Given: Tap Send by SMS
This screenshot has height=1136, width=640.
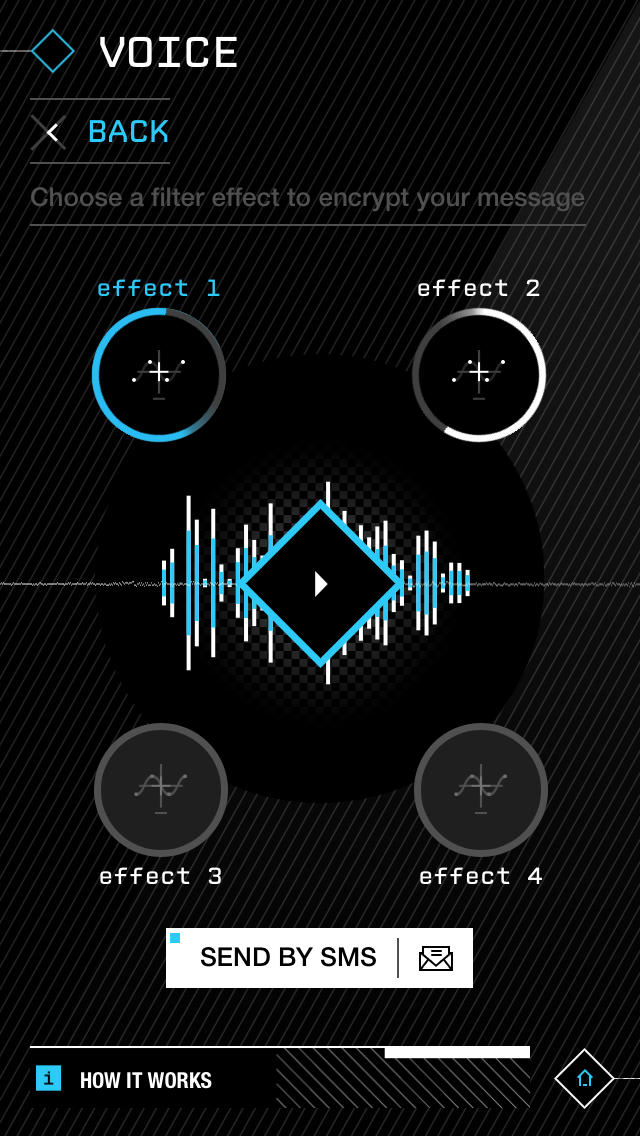Looking at the screenshot, I should pyautogui.click(x=319, y=958).
